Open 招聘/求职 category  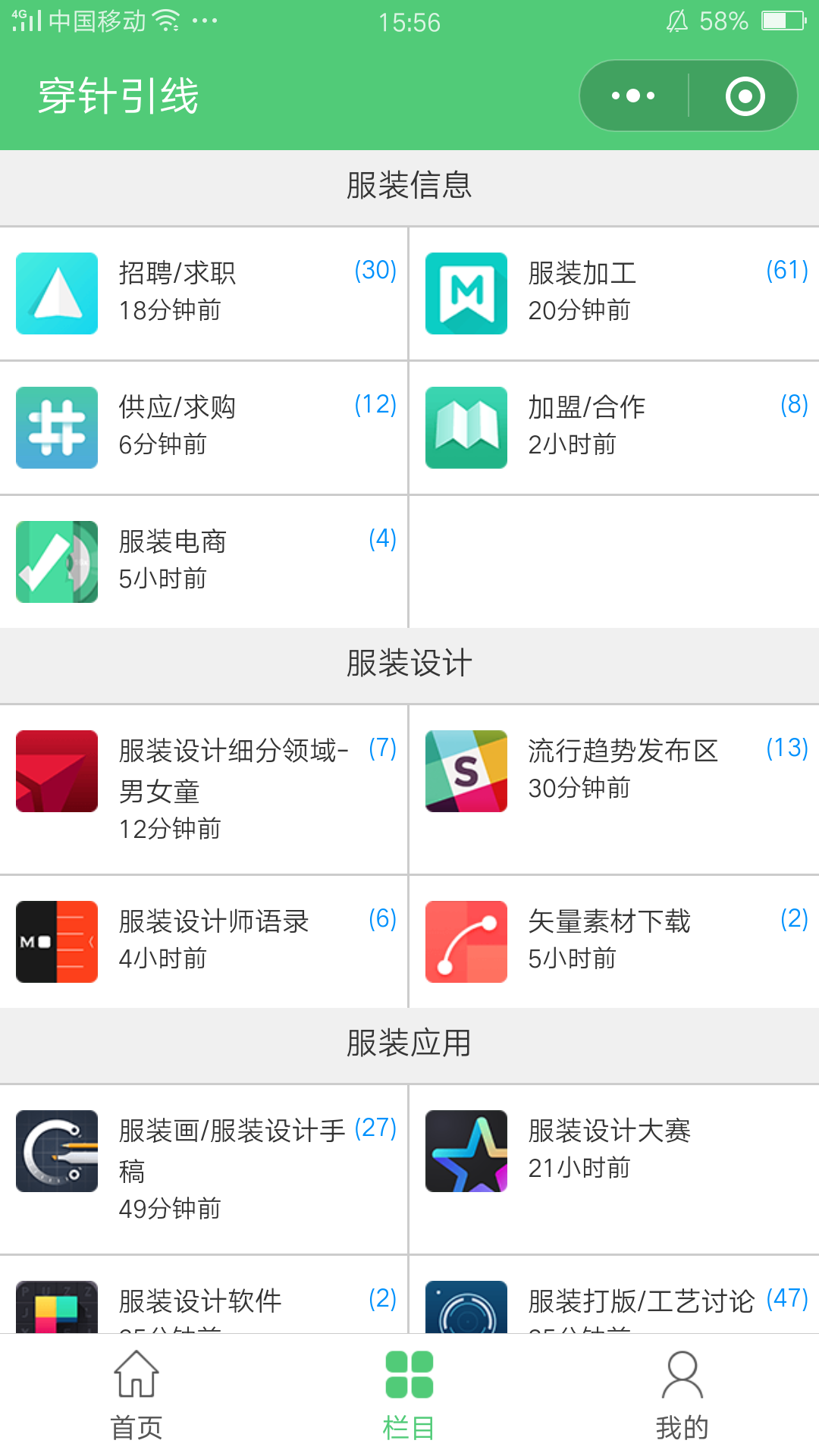[204, 293]
